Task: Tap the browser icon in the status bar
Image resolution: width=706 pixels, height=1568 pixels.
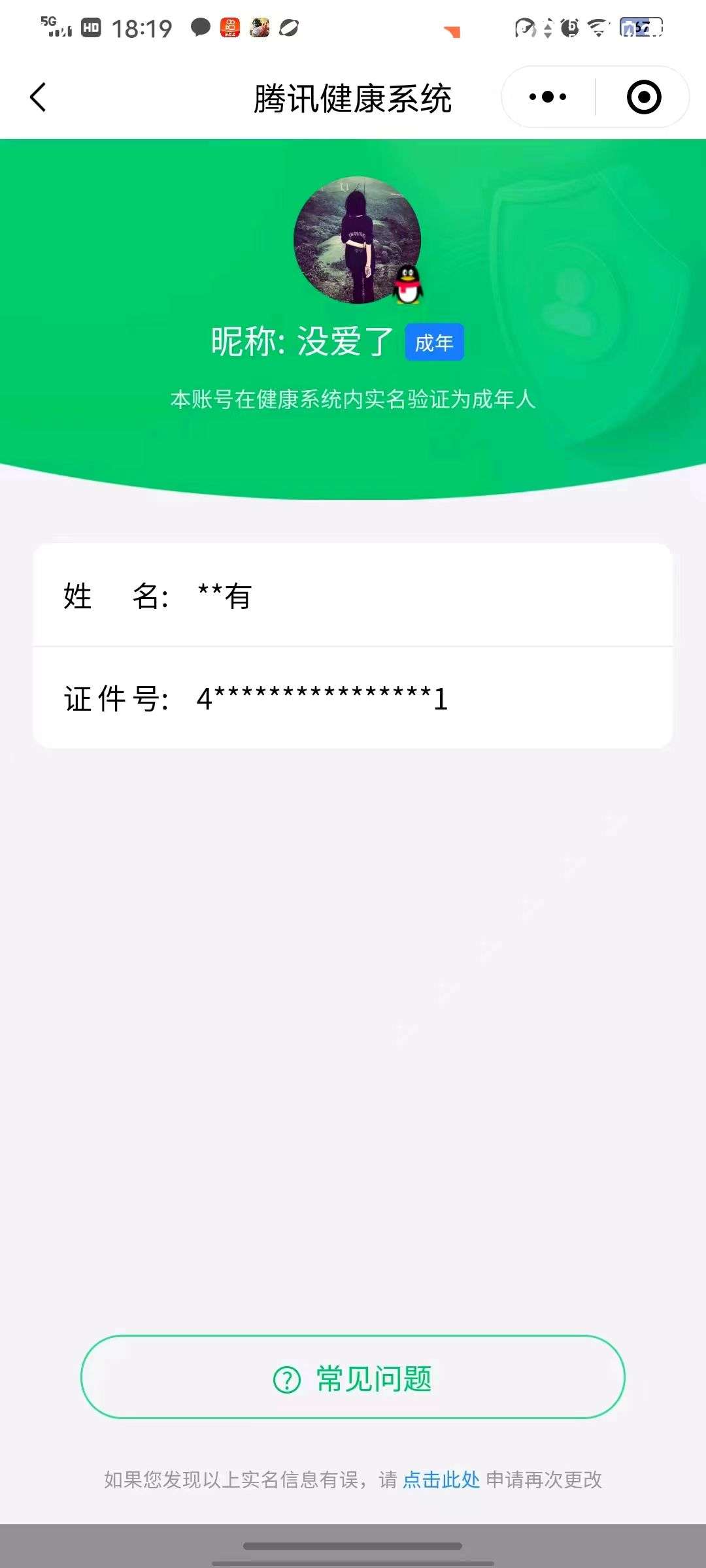Action: point(290,28)
